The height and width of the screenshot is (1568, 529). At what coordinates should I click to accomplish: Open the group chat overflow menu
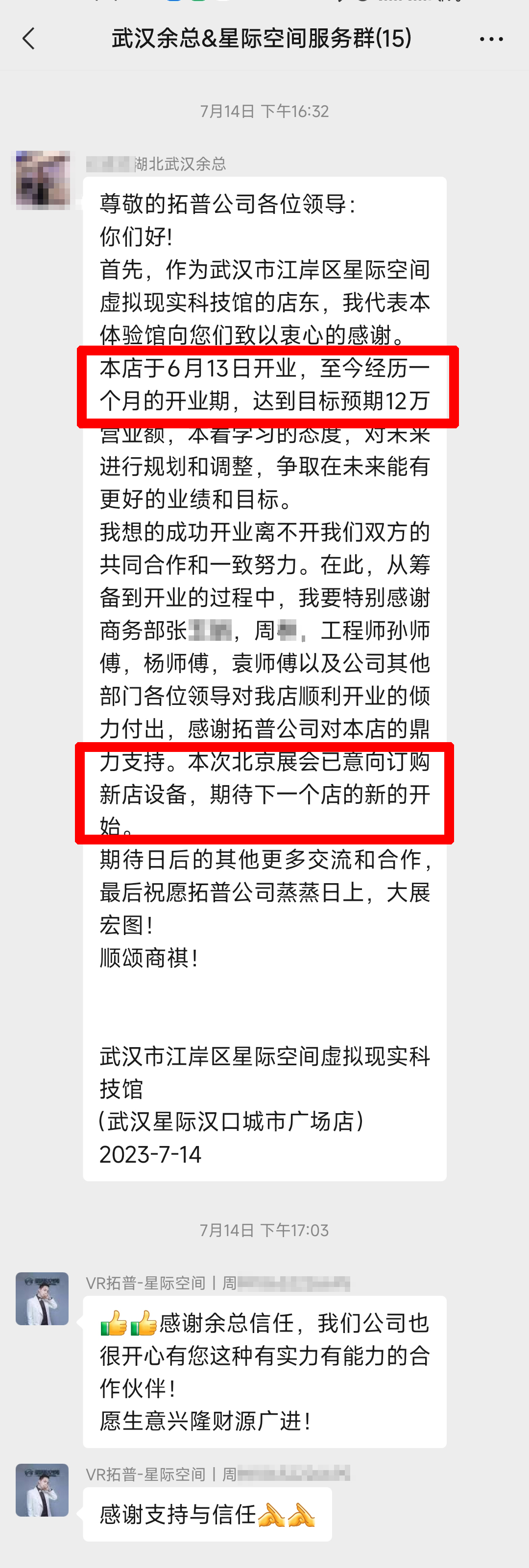491,39
